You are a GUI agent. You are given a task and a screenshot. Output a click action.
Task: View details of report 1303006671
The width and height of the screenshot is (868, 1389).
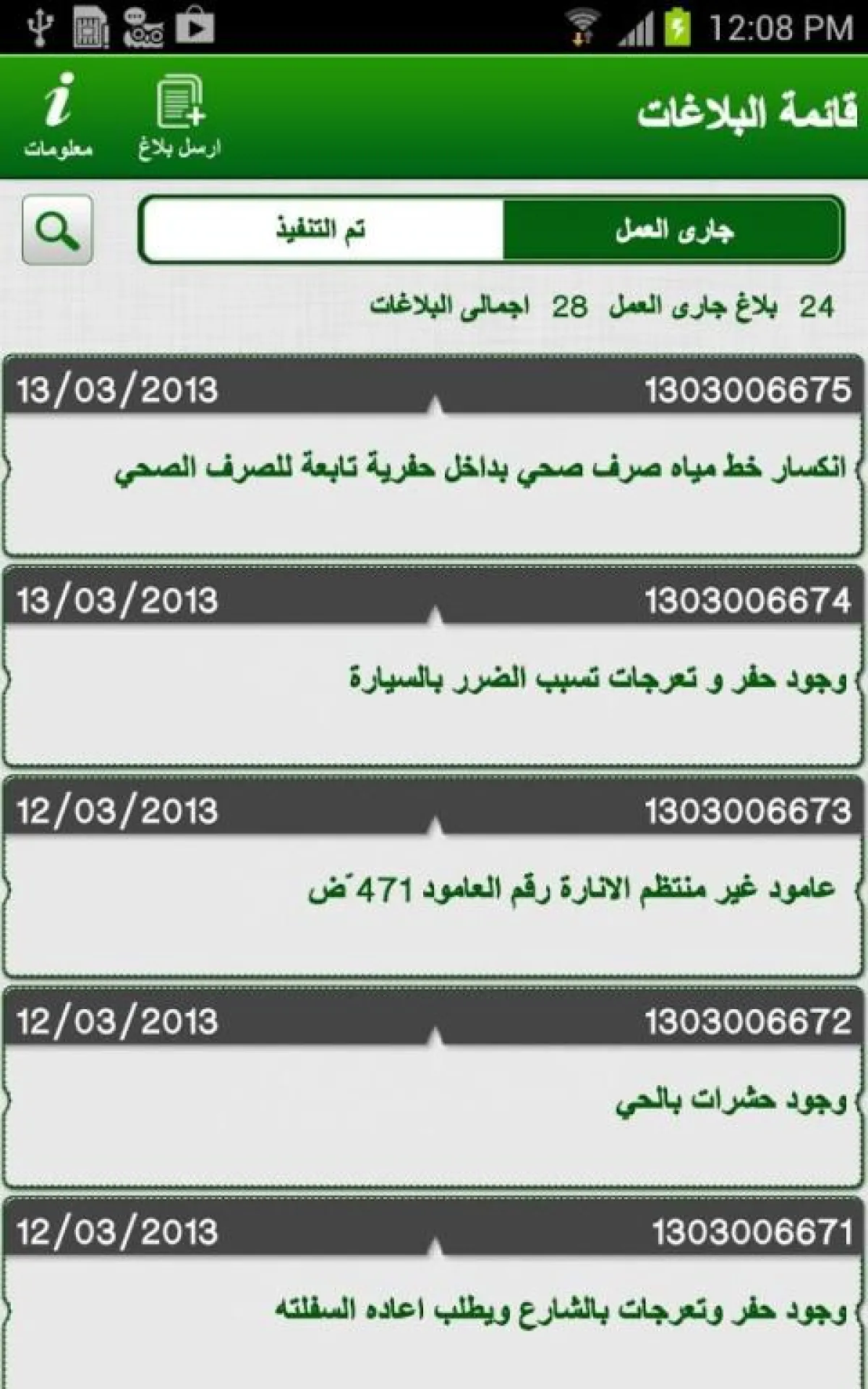[434, 1309]
